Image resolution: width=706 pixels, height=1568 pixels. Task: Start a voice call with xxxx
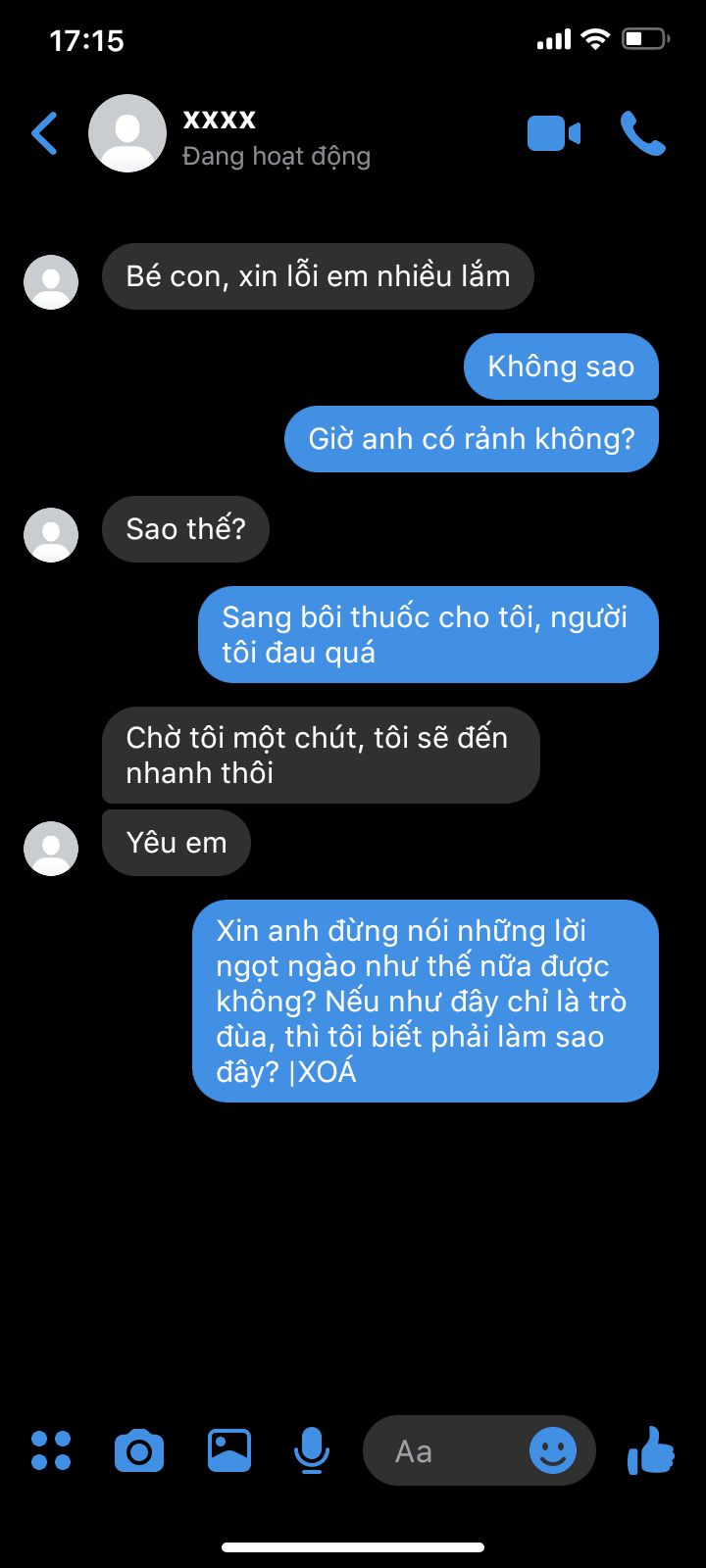[643, 133]
